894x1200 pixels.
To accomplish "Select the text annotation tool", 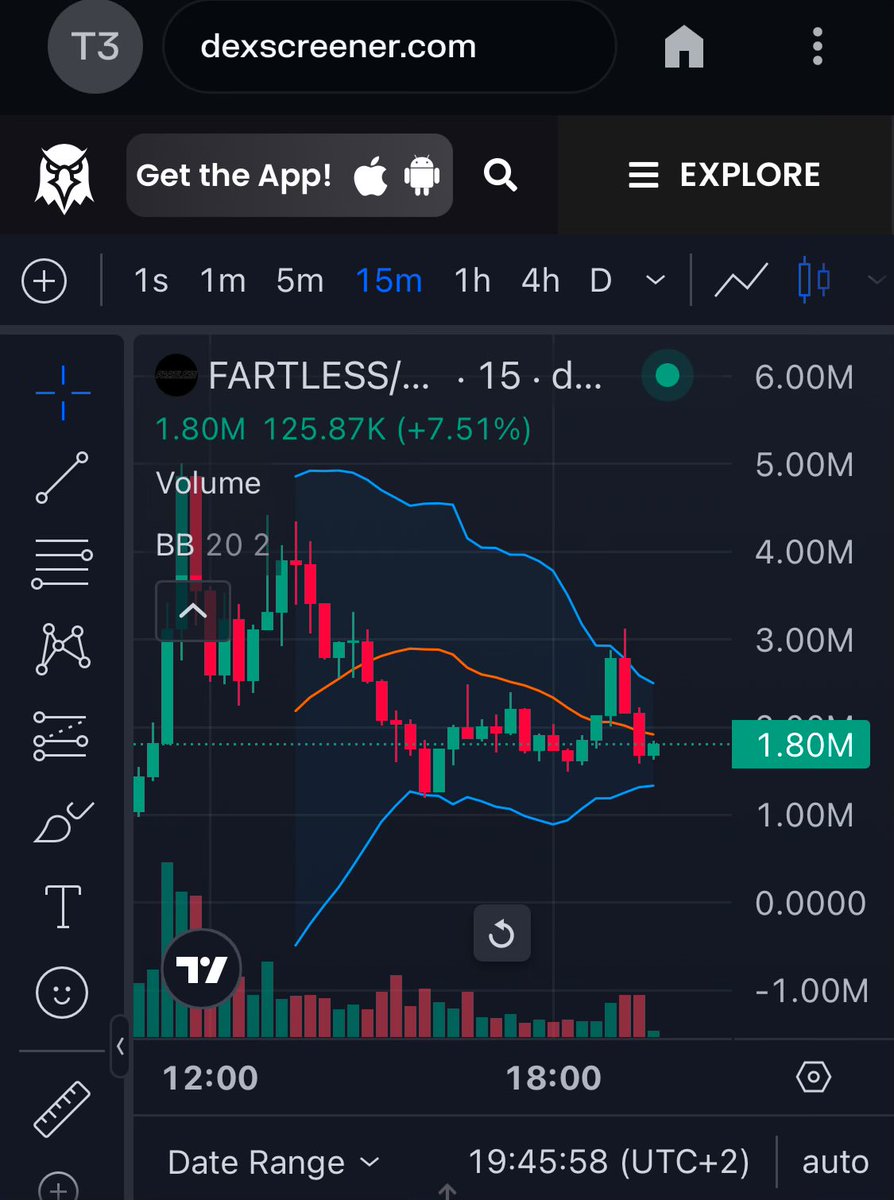I will pos(62,906).
